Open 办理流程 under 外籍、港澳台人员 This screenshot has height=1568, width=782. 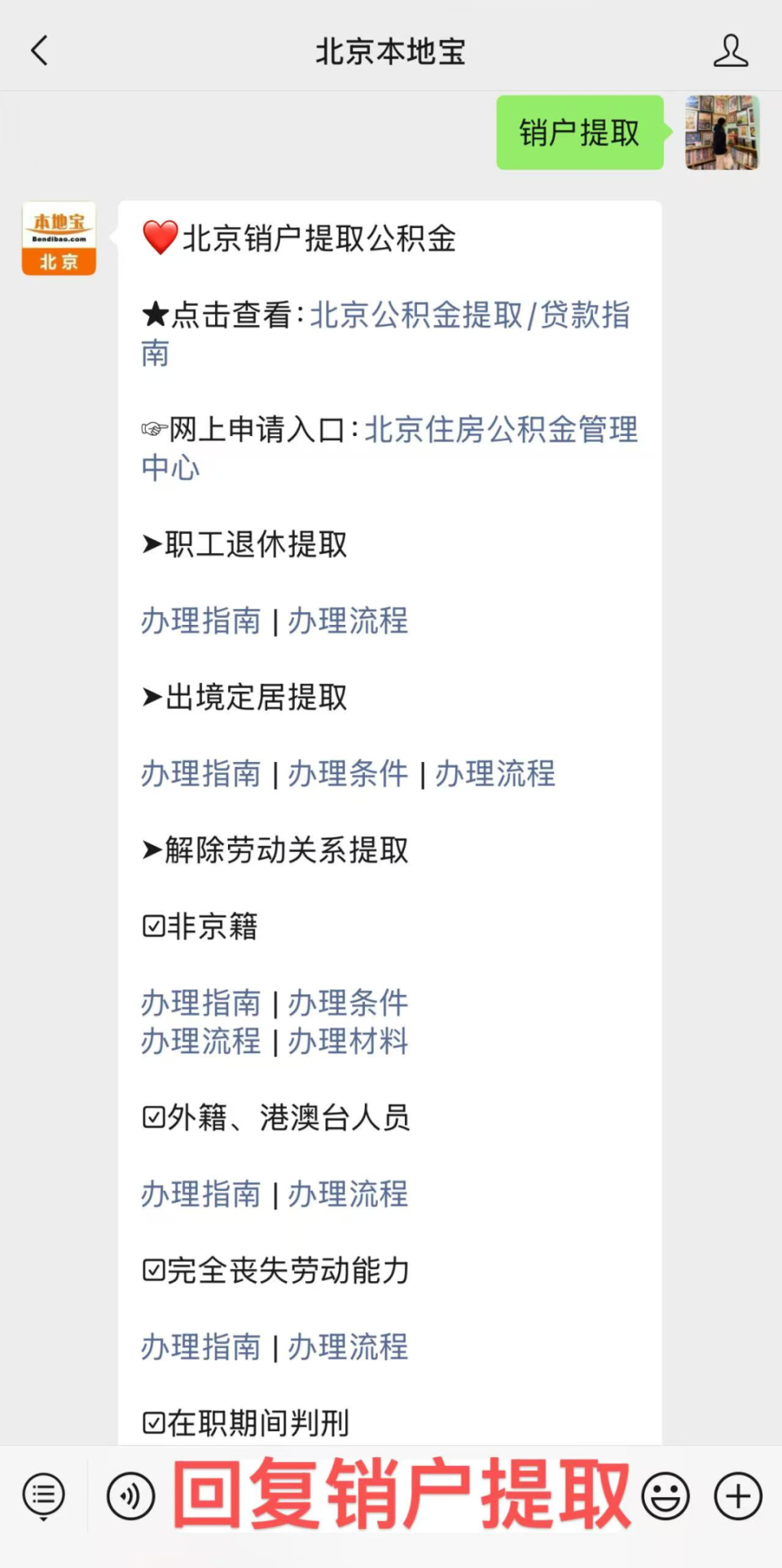click(348, 1194)
